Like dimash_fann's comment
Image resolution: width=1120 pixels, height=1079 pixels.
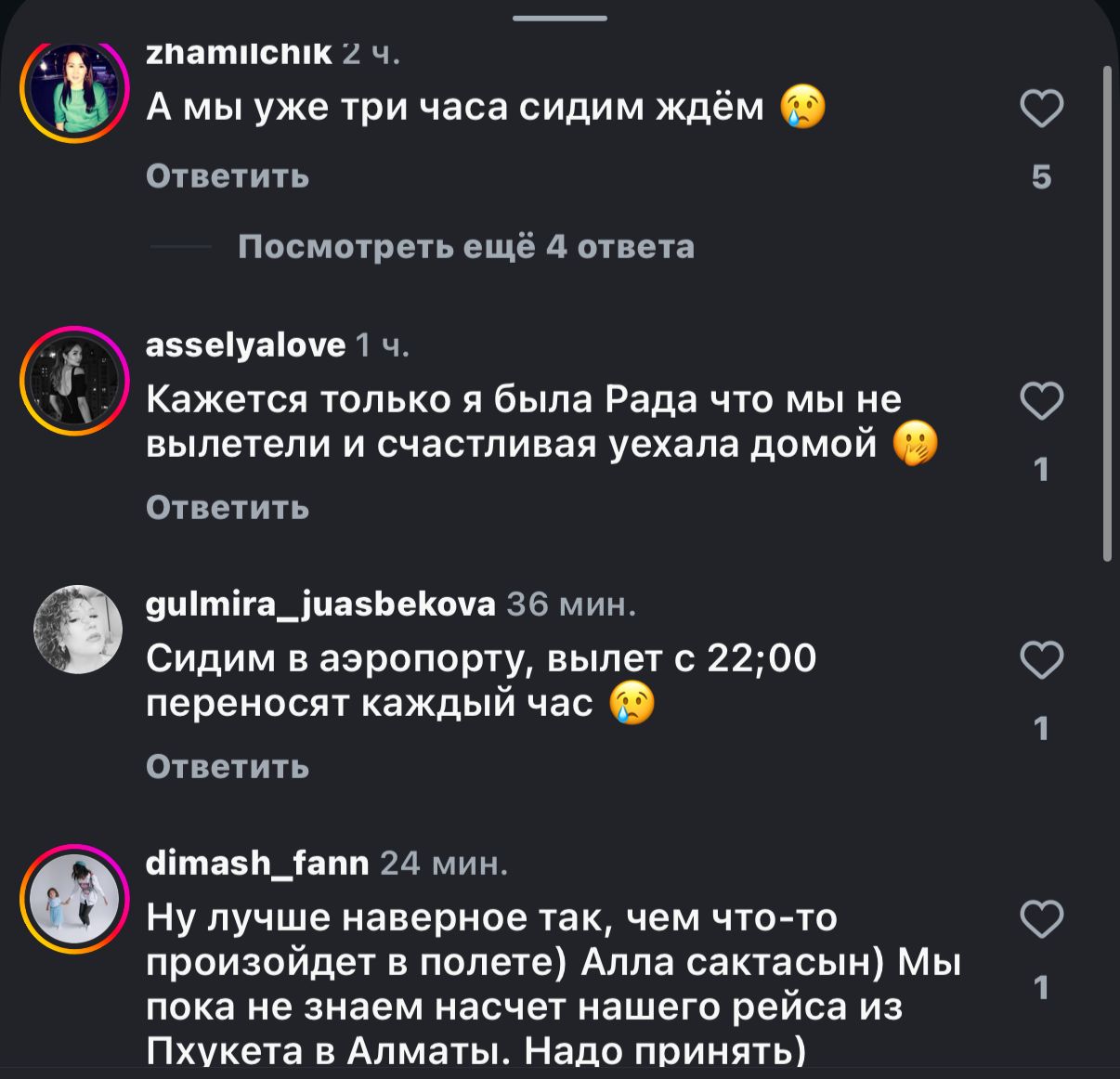(1041, 920)
